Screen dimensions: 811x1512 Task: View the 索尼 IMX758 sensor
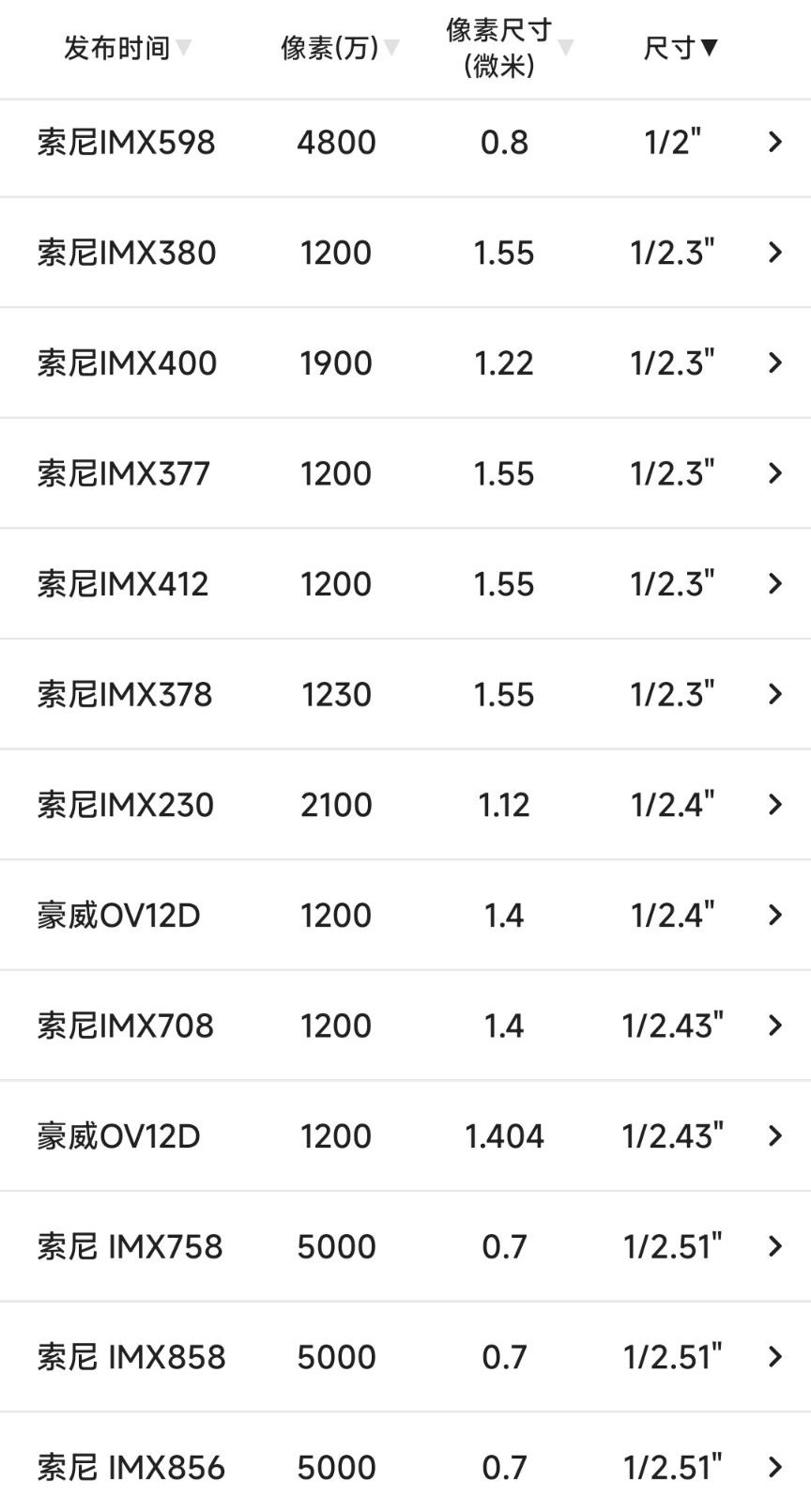point(405,1247)
